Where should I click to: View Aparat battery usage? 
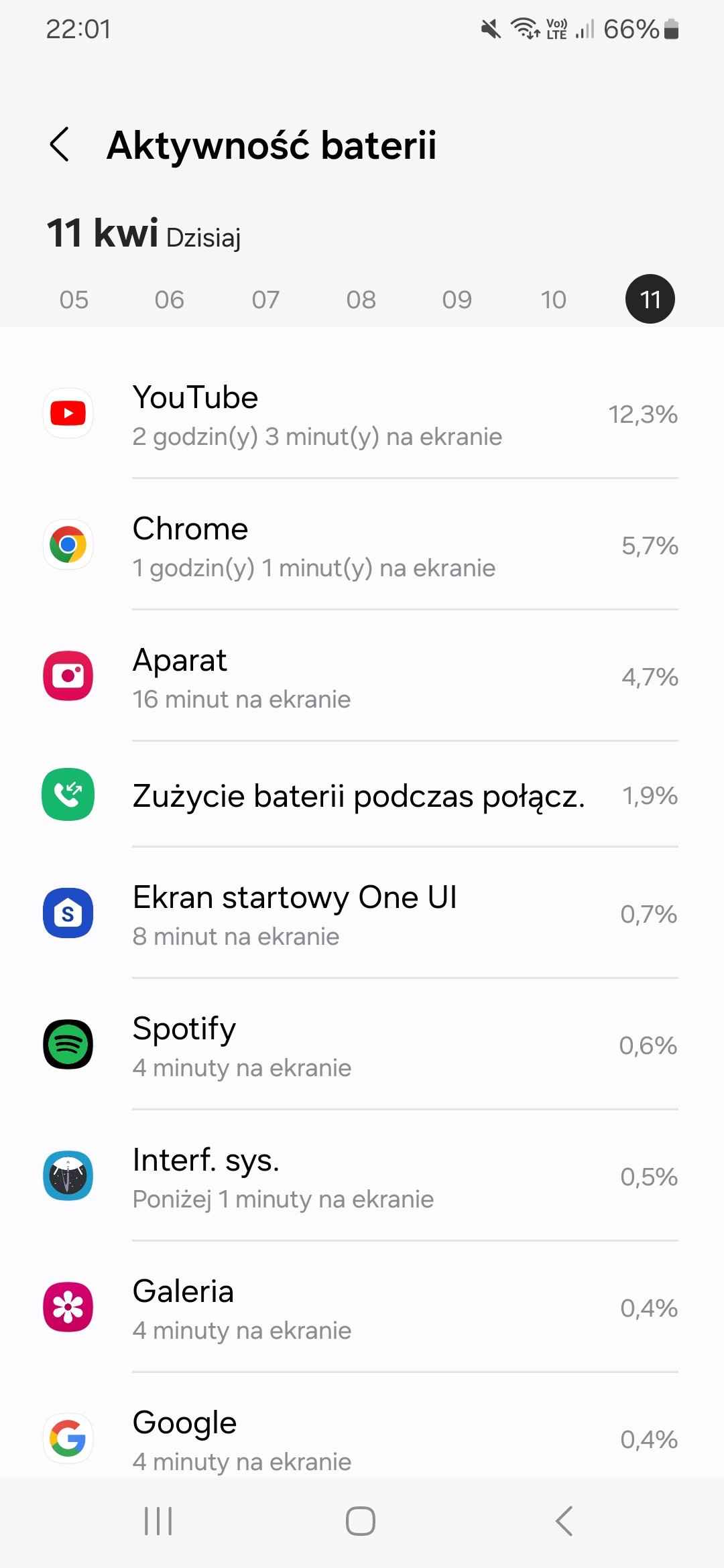click(x=362, y=677)
